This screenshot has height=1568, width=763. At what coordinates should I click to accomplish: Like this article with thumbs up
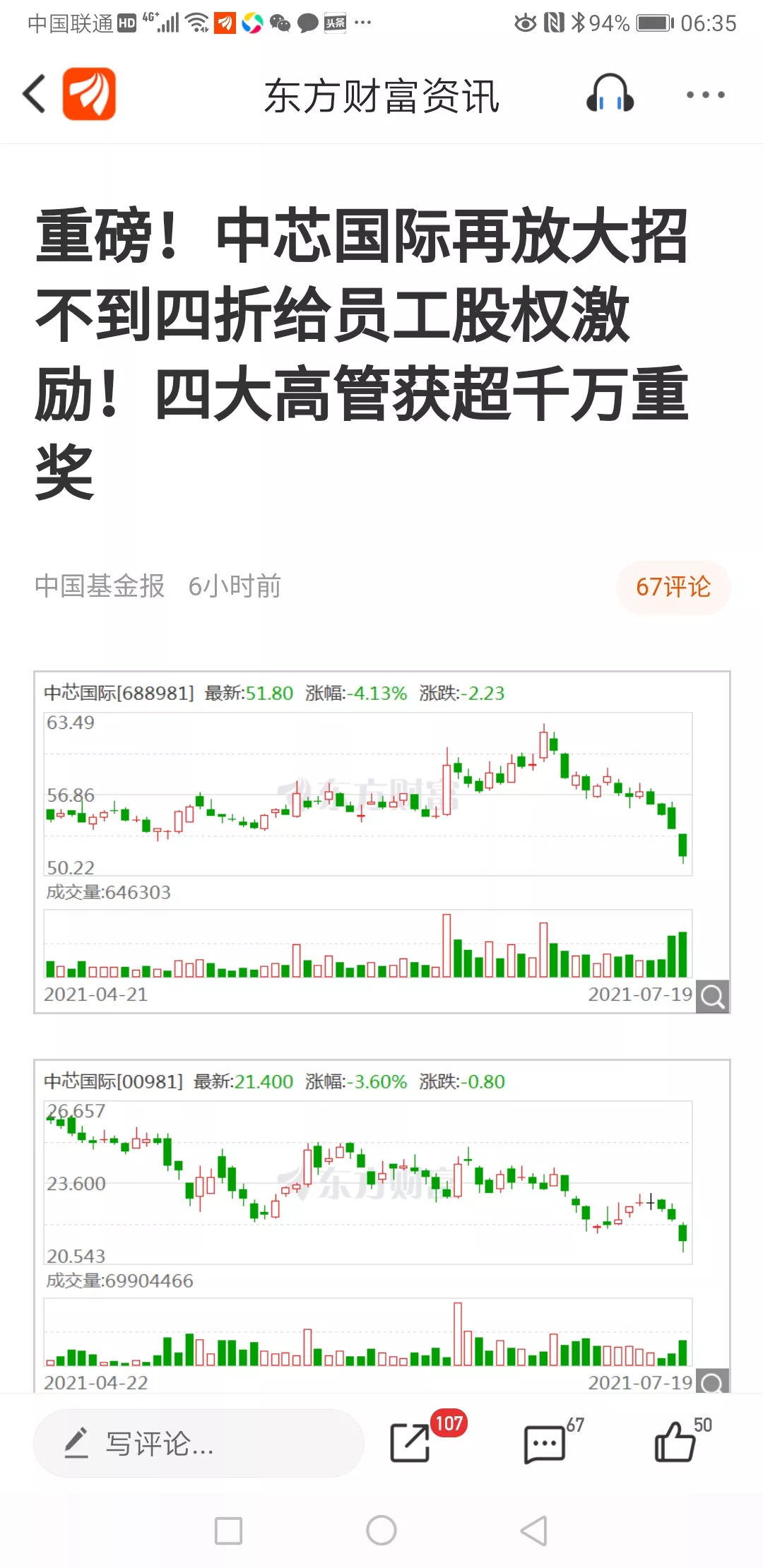tap(675, 1442)
